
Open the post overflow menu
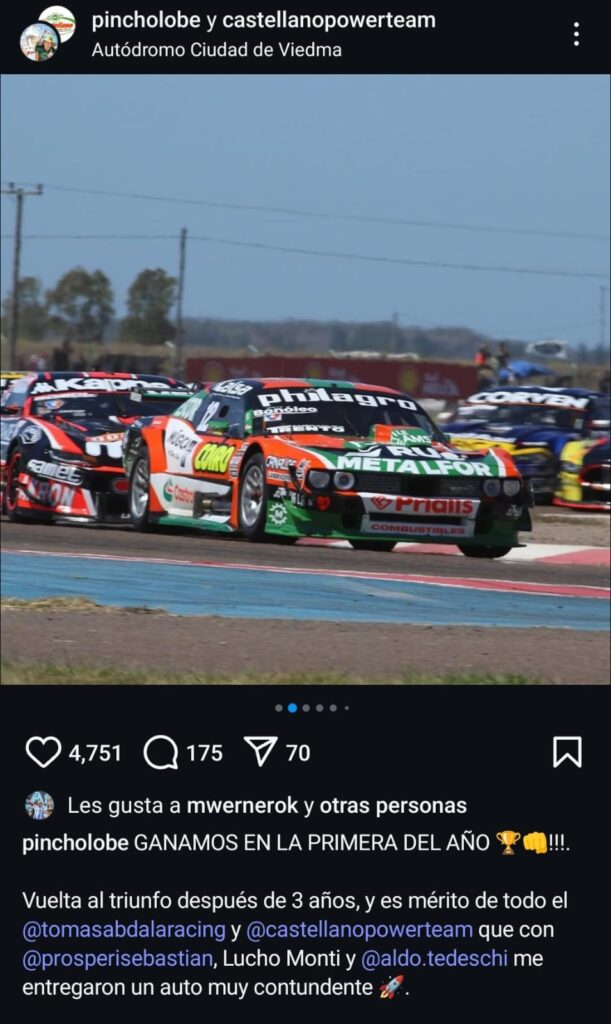[576, 34]
